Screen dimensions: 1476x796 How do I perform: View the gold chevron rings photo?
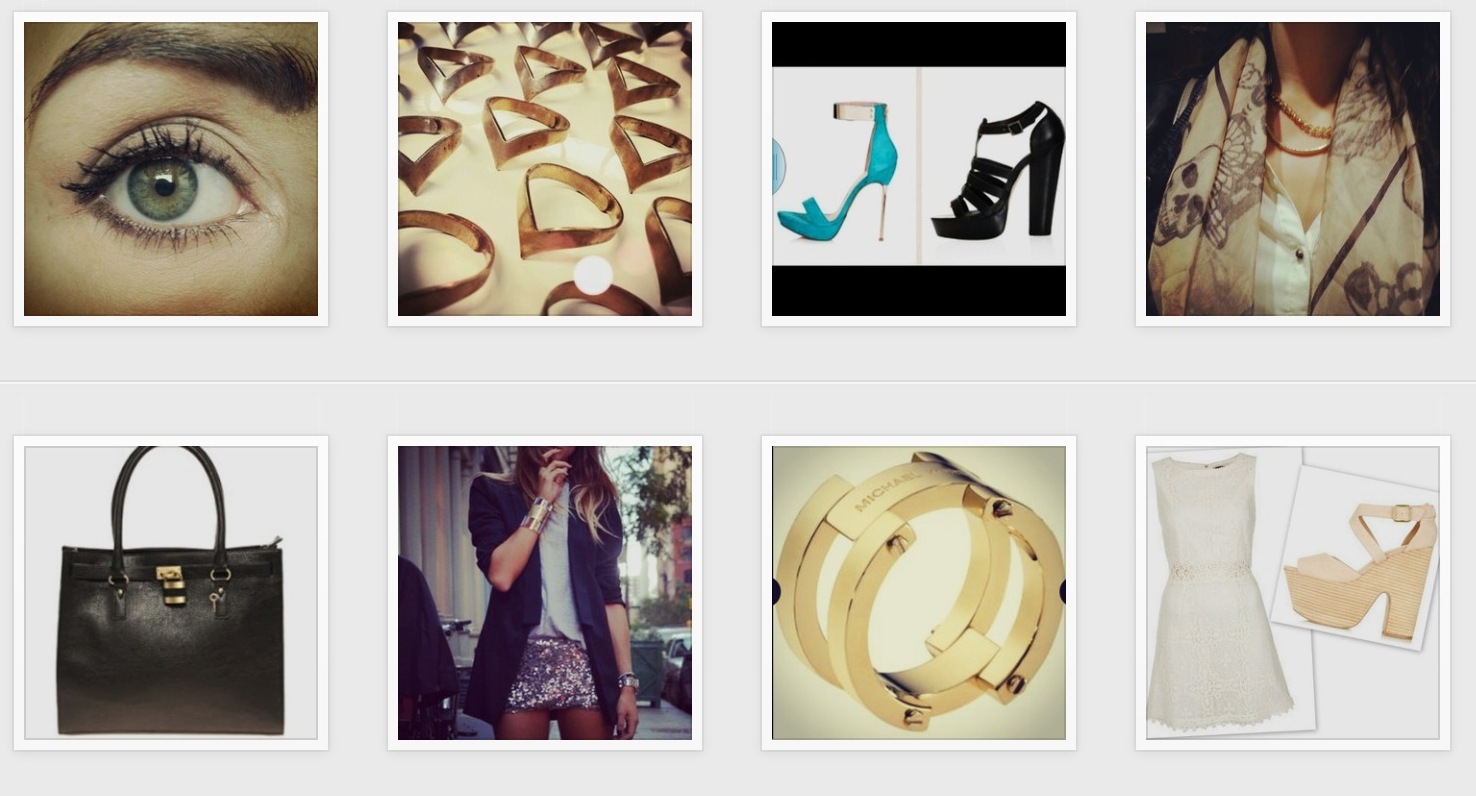545,169
